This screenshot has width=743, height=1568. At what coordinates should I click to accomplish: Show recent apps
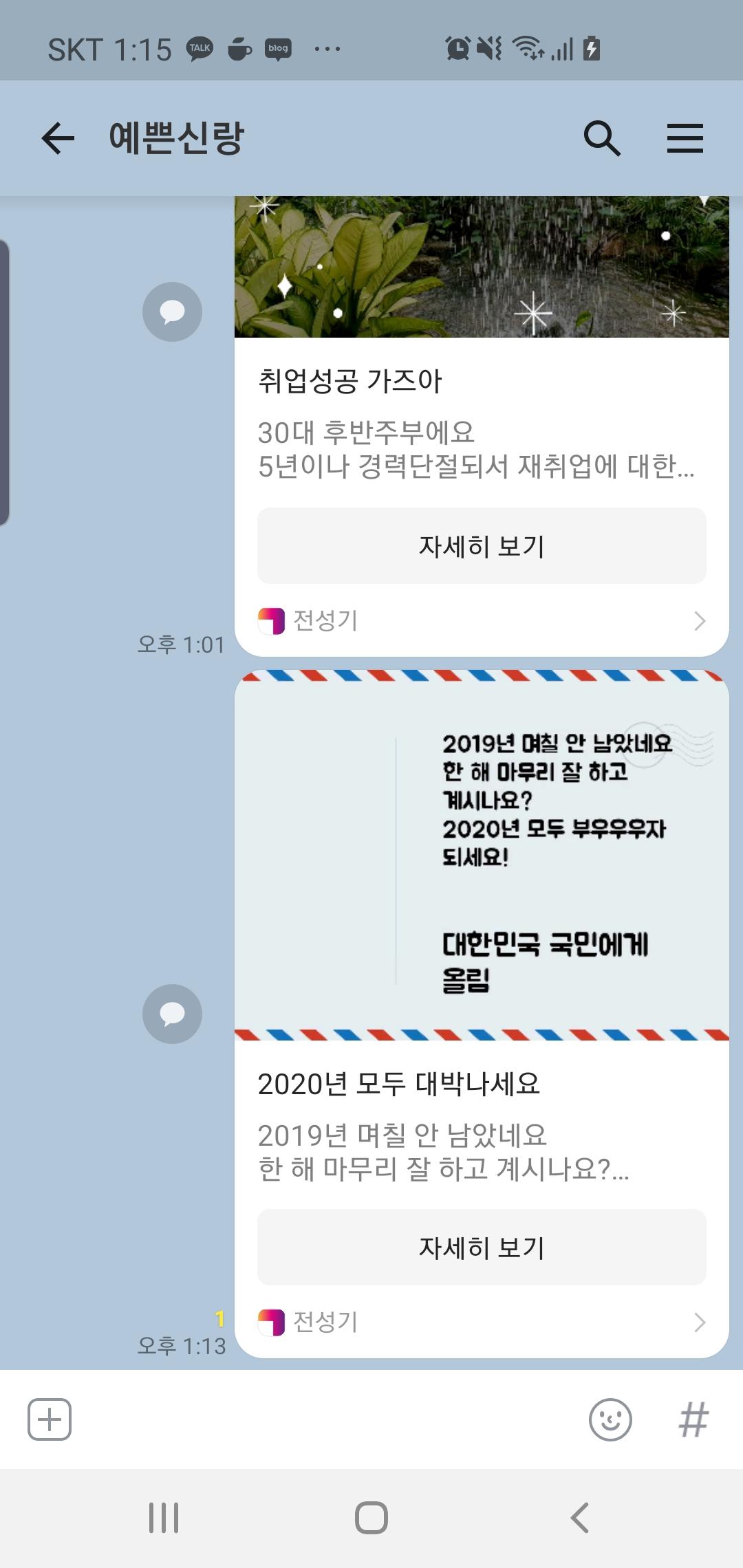pyautogui.click(x=164, y=1518)
